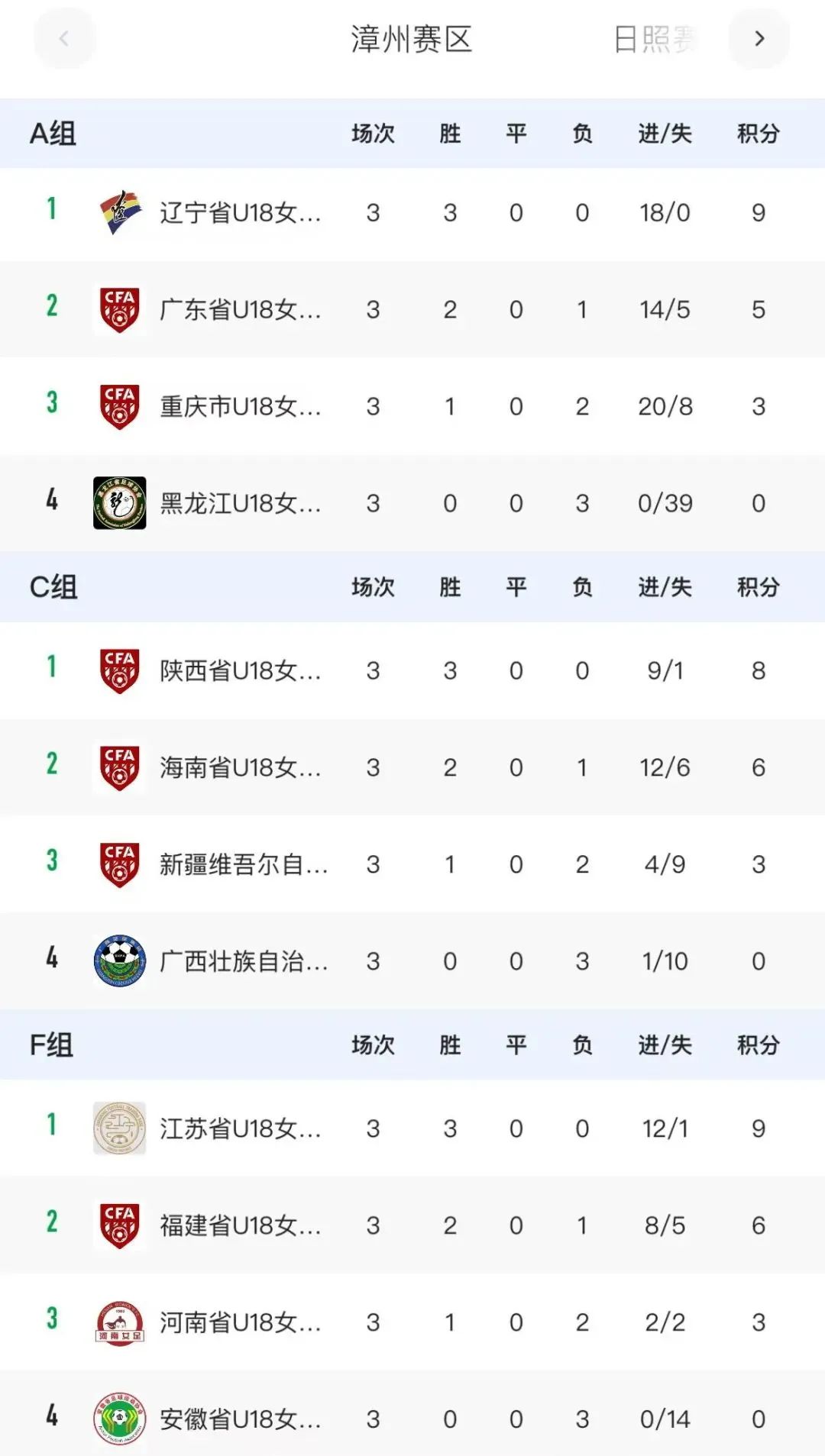Image resolution: width=825 pixels, height=1456 pixels.
Task: Sort standings by the 积分 column header
Action: pyautogui.click(x=757, y=133)
